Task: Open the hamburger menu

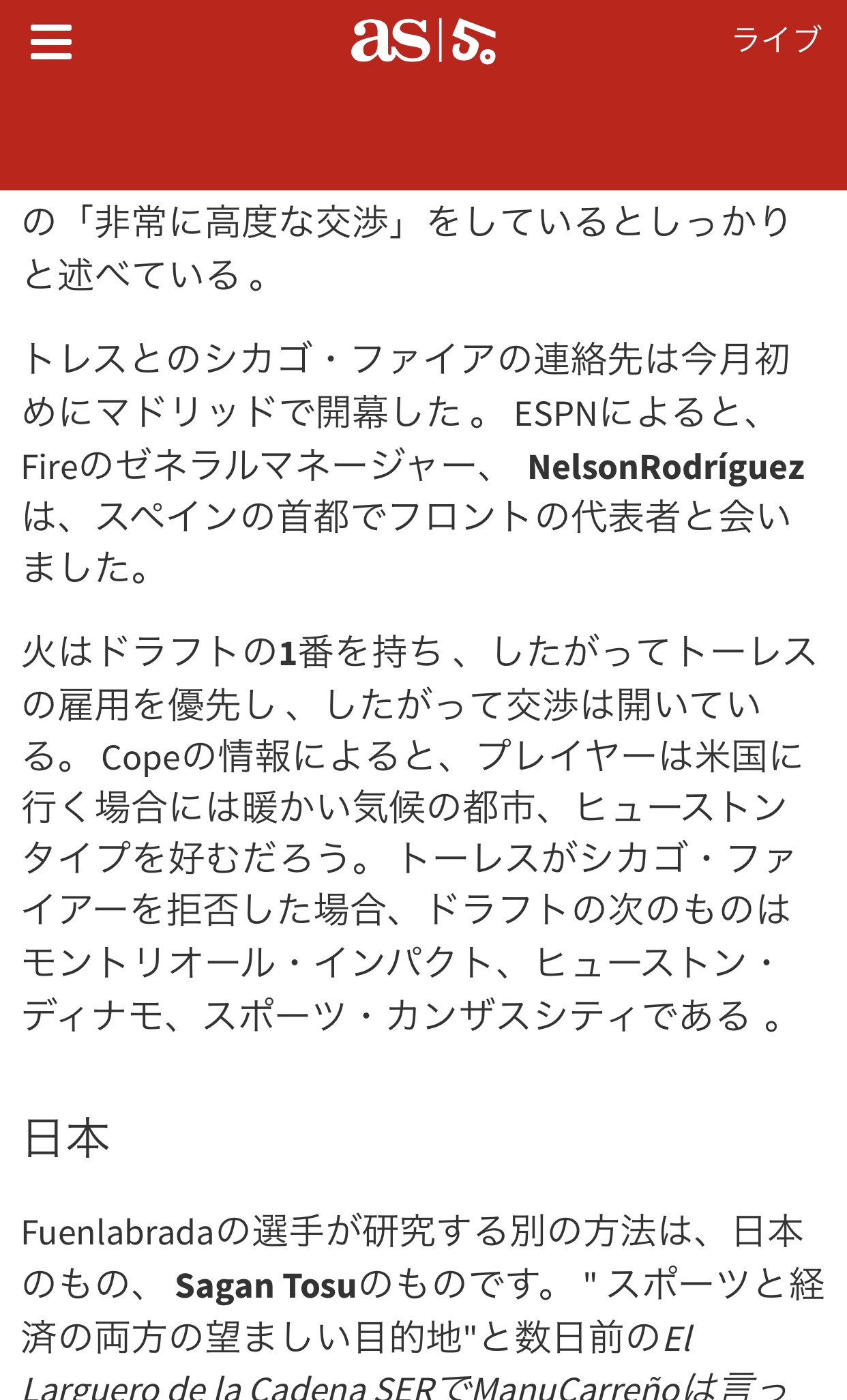Action: coord(51,42)
